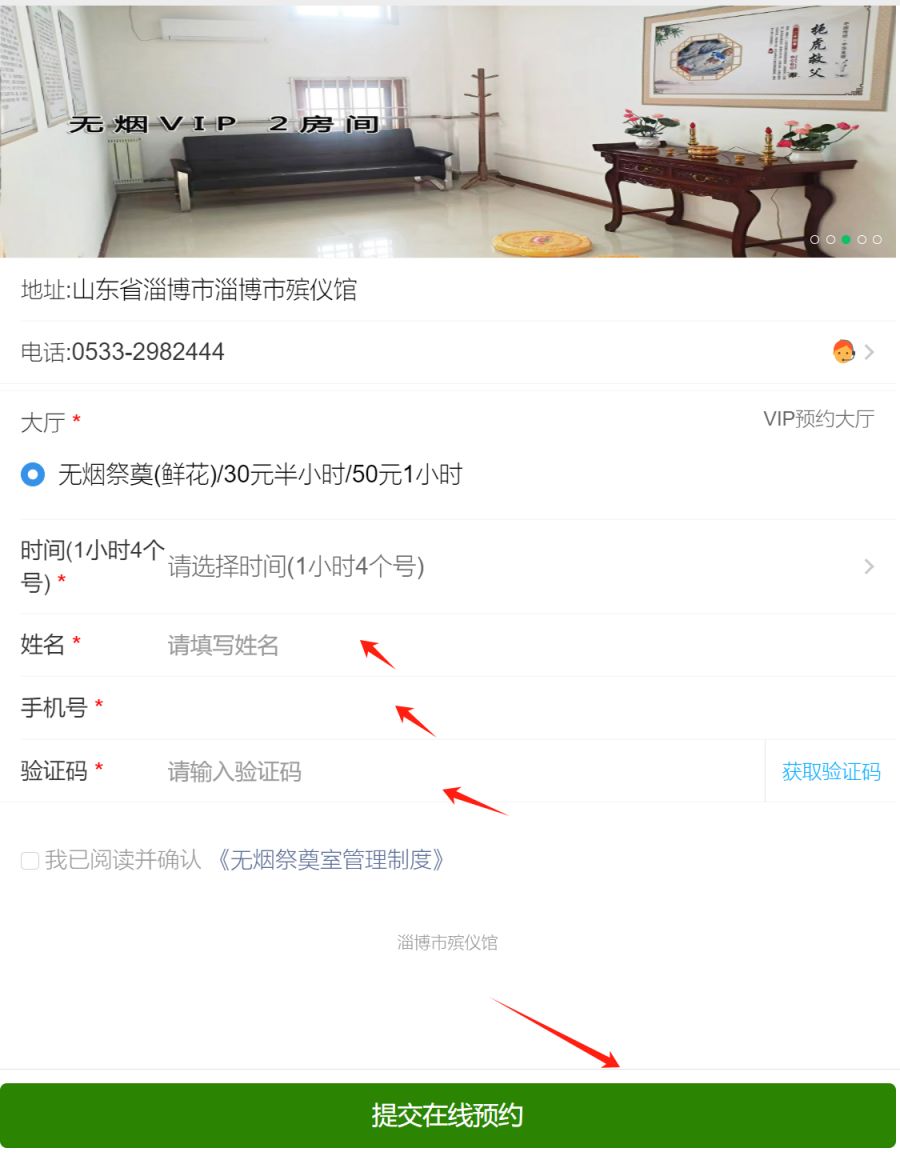Tap the room photo carousel banner
This screenshot has height=1156, width=900.
[448, 130]
